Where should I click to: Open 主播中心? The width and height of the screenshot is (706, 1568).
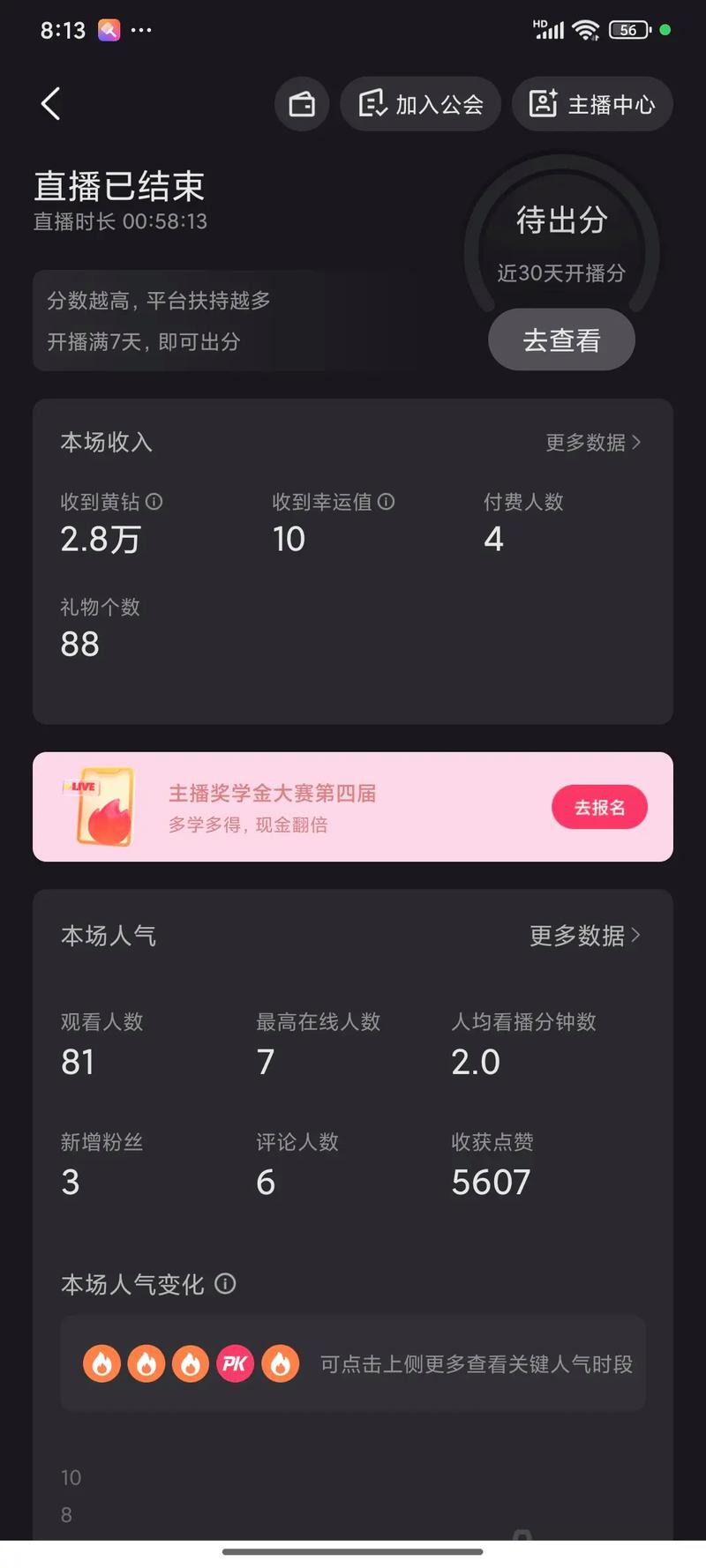pyautogui.click(x=592, y=104)
